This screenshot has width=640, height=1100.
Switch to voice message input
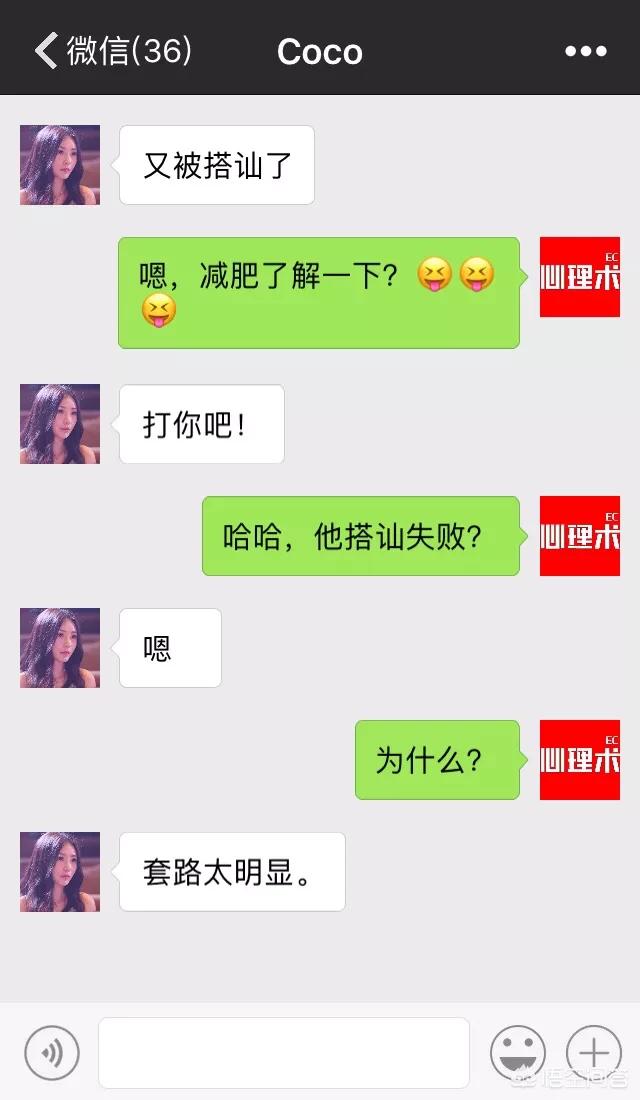(x=51, y=1053)
